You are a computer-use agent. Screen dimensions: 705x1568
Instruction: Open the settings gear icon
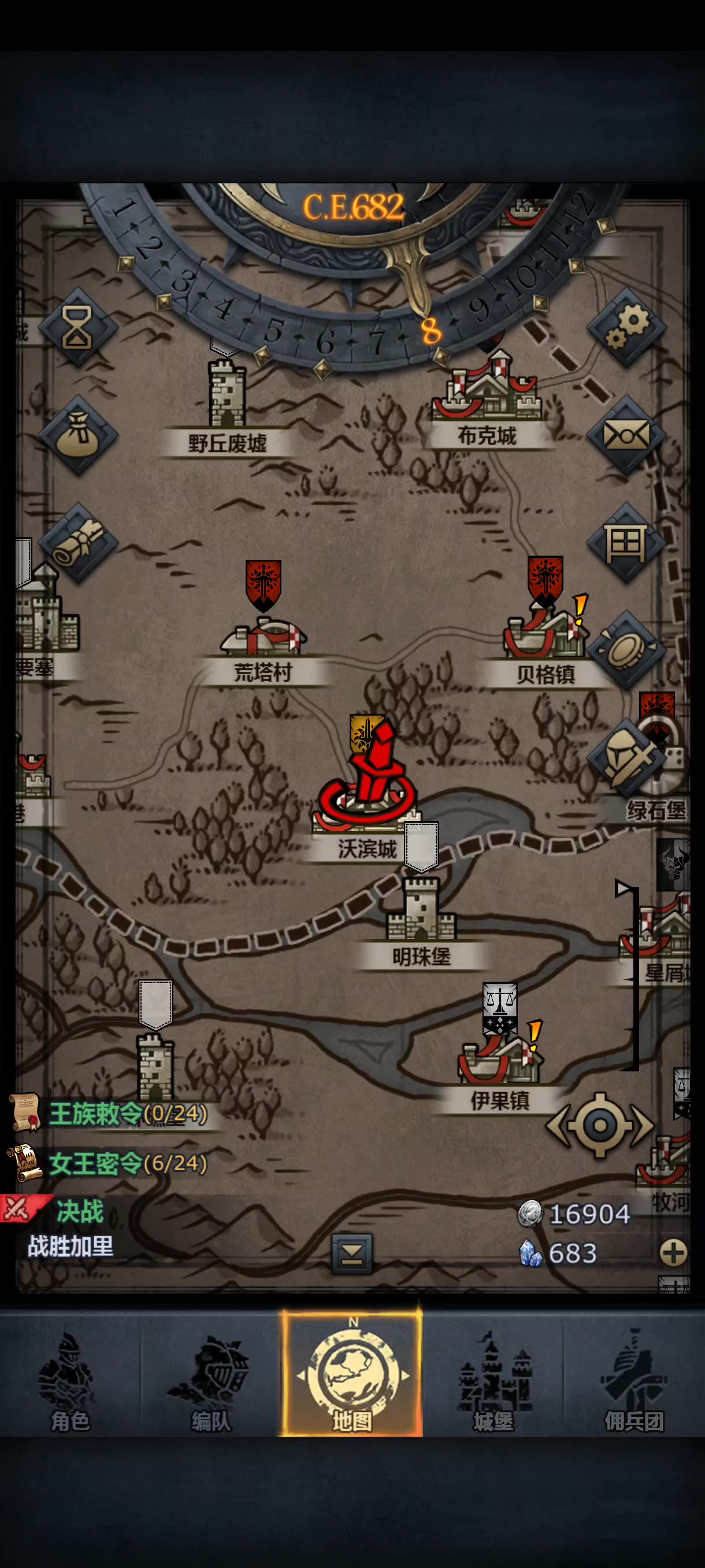626,327
